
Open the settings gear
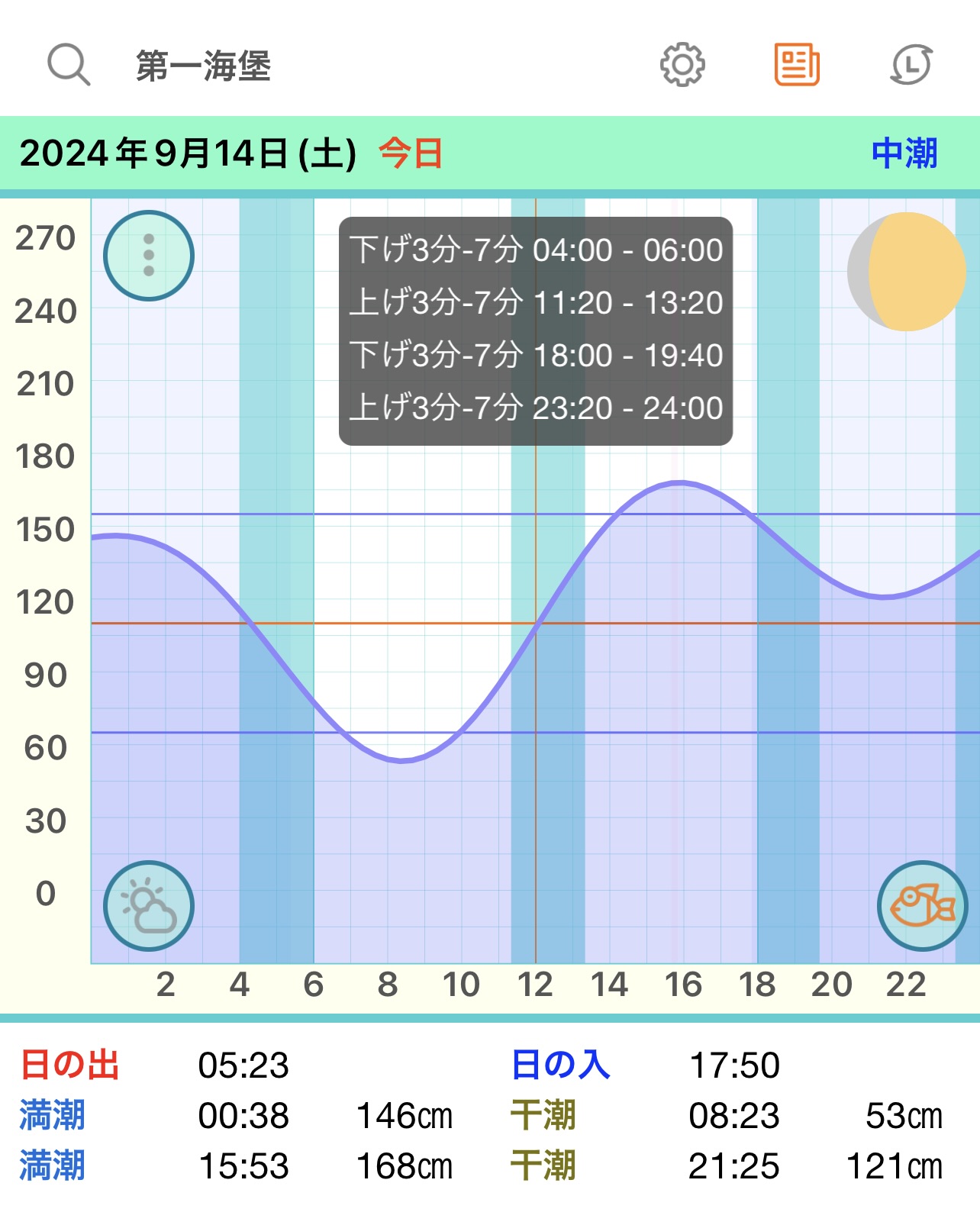[682, 65]
